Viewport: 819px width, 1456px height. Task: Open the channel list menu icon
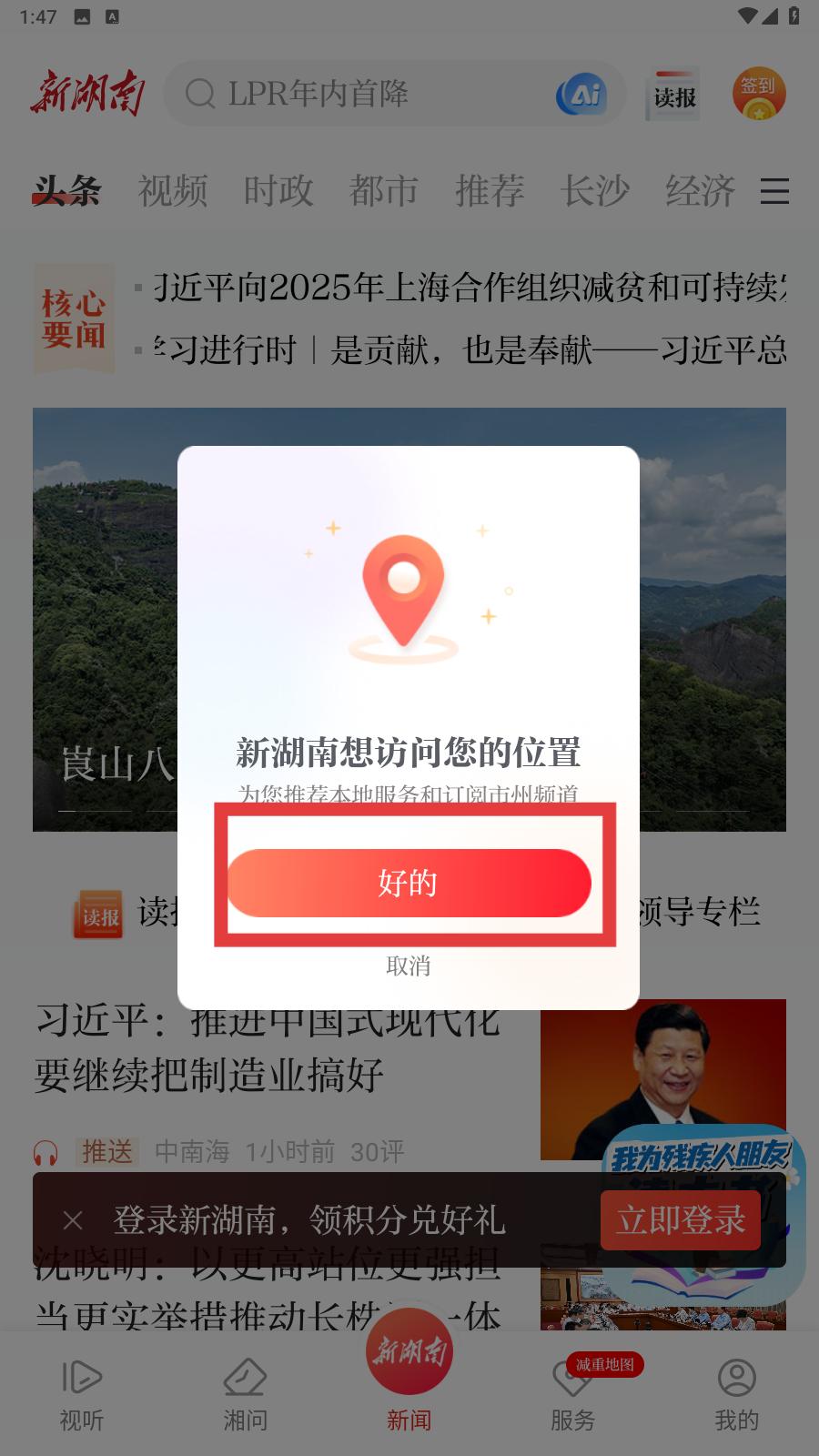pos(774,191)
